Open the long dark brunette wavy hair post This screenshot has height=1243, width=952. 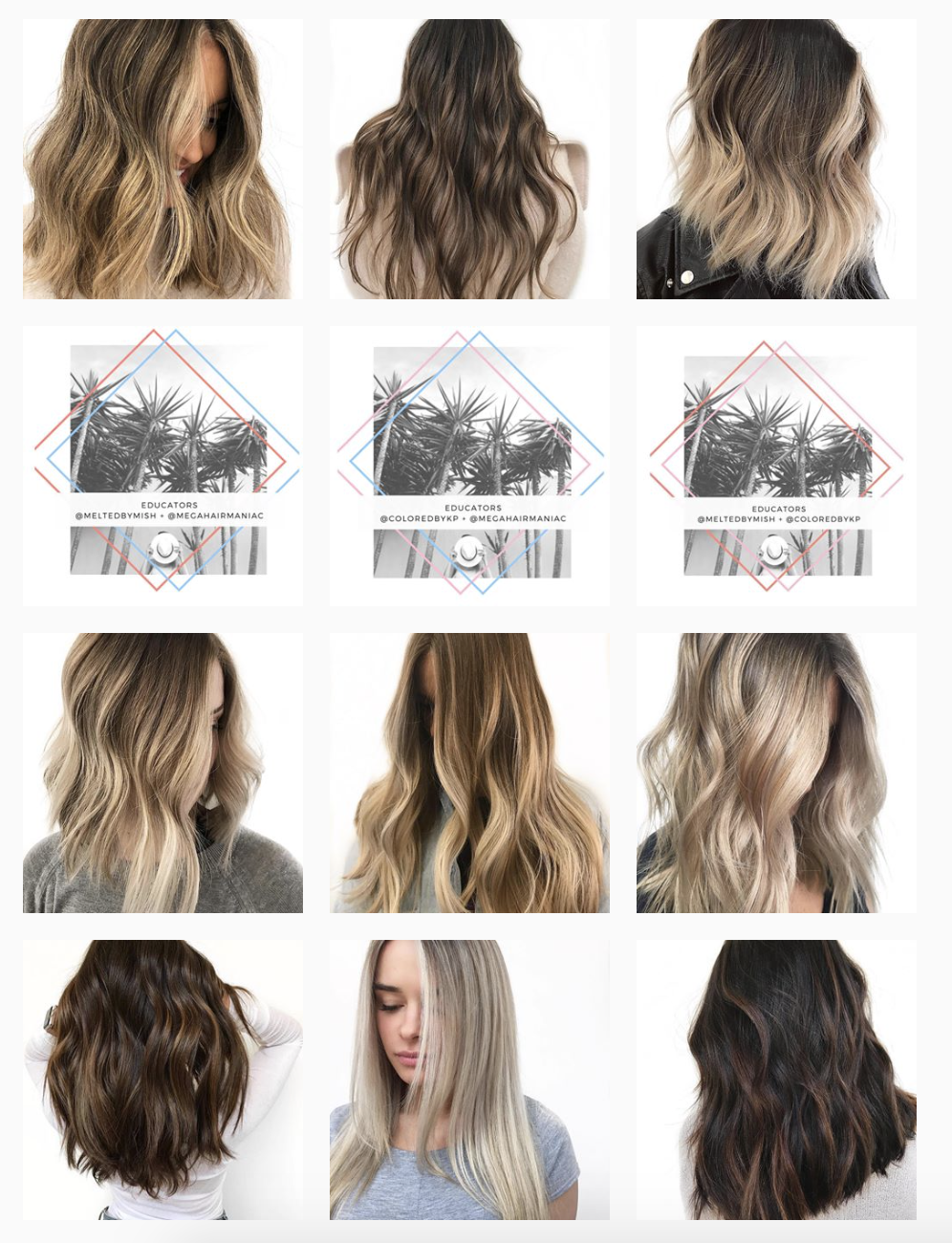pyautogui.click(x=469, y=159)
